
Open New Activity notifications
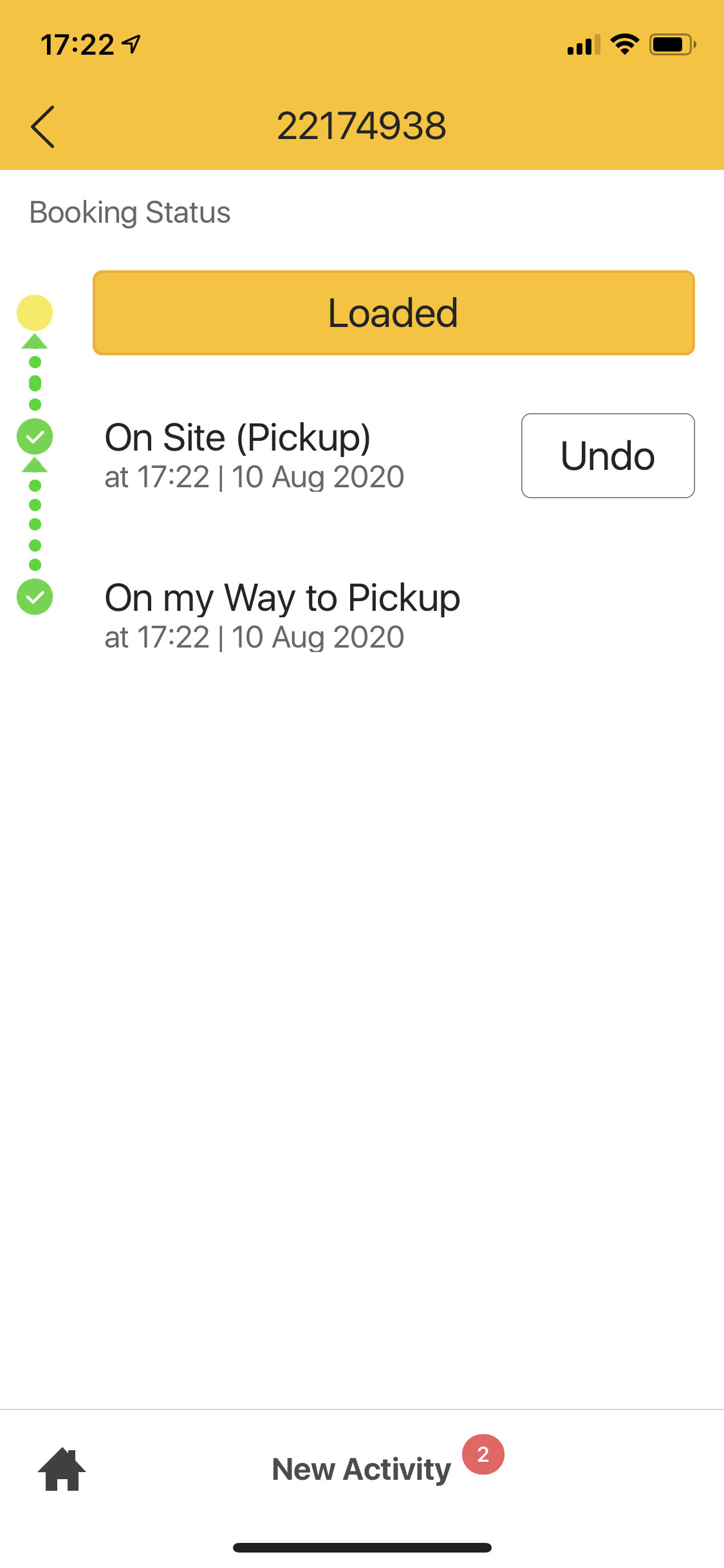click(x=362, y=1469)
